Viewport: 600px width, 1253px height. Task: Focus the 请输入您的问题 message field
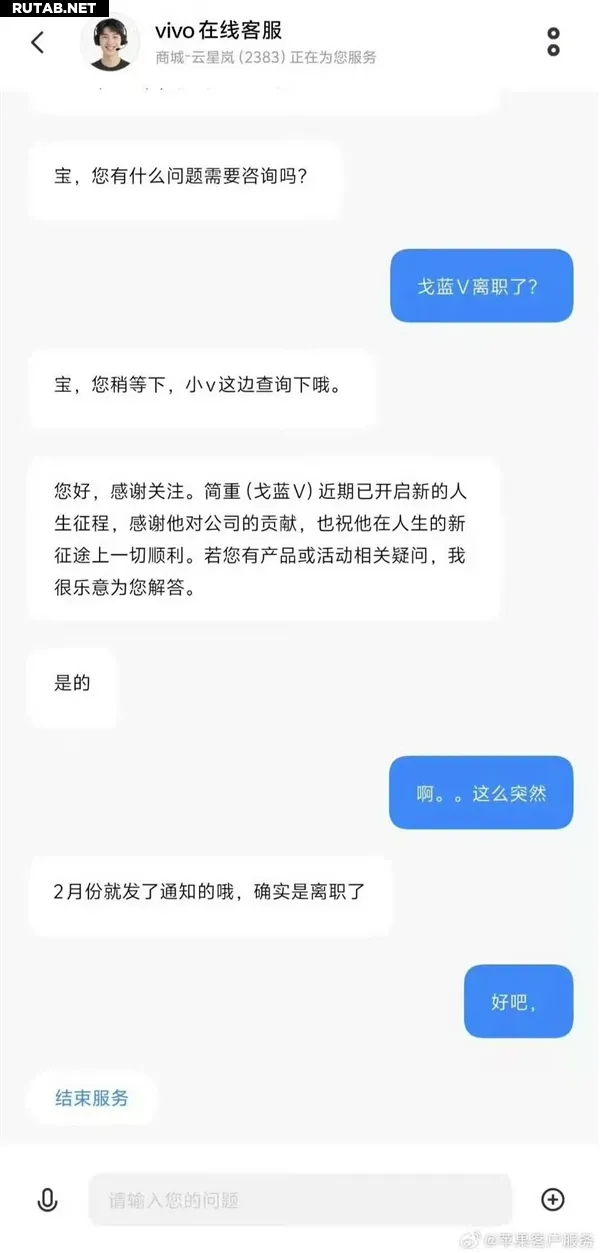[x=300, y=1200]
